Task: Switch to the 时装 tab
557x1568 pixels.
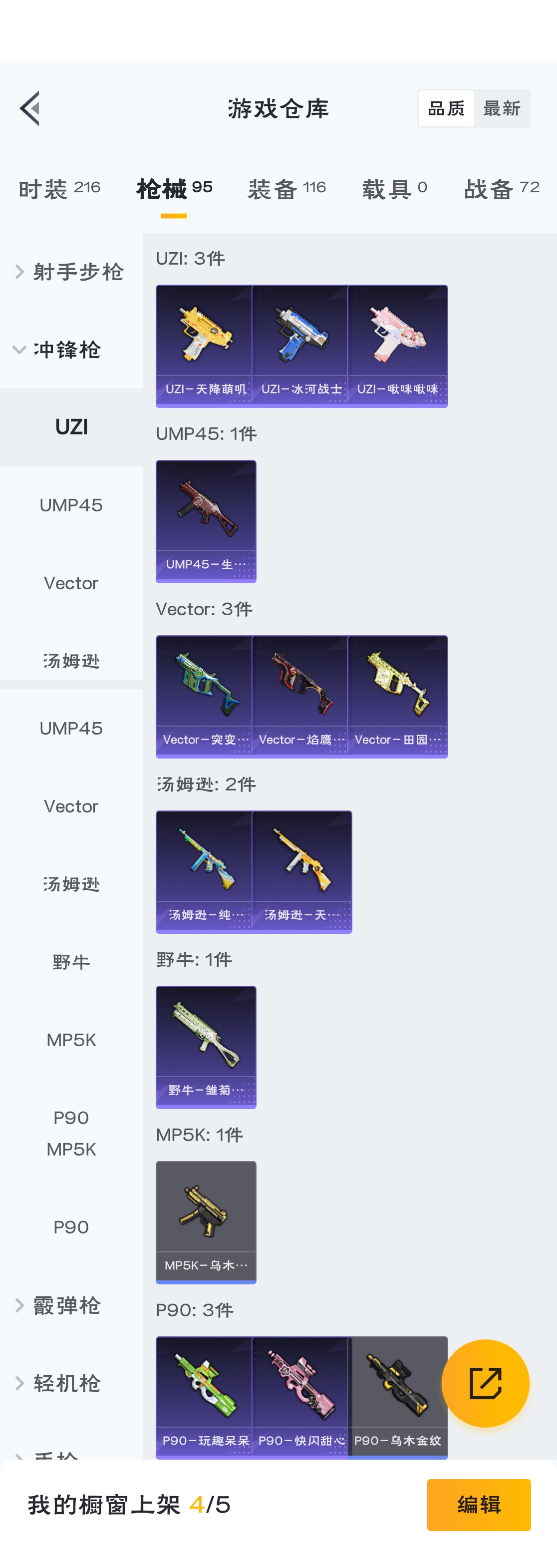Action: click(x=59, y=189)
